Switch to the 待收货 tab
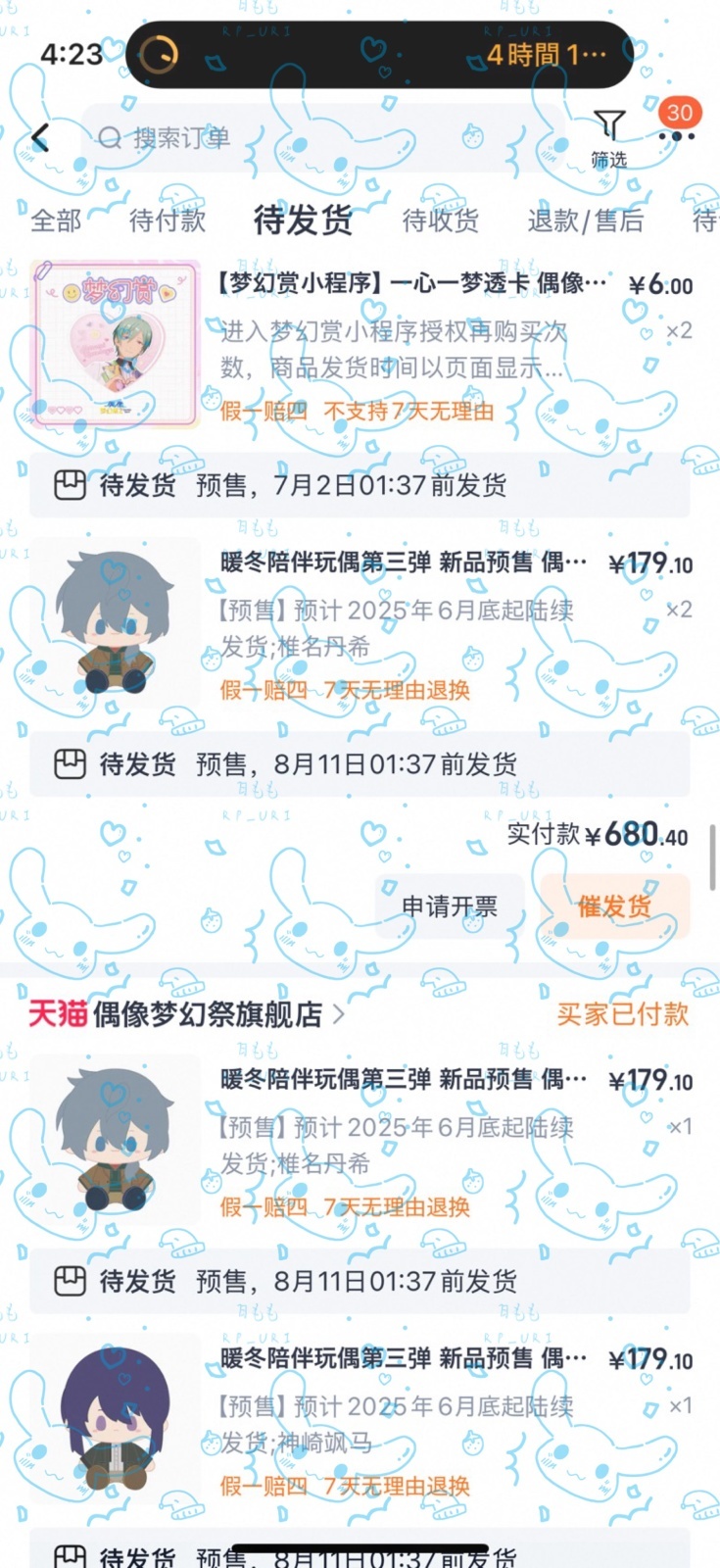Viewport: 720px width, 1568px height. [x=440, y=220]
